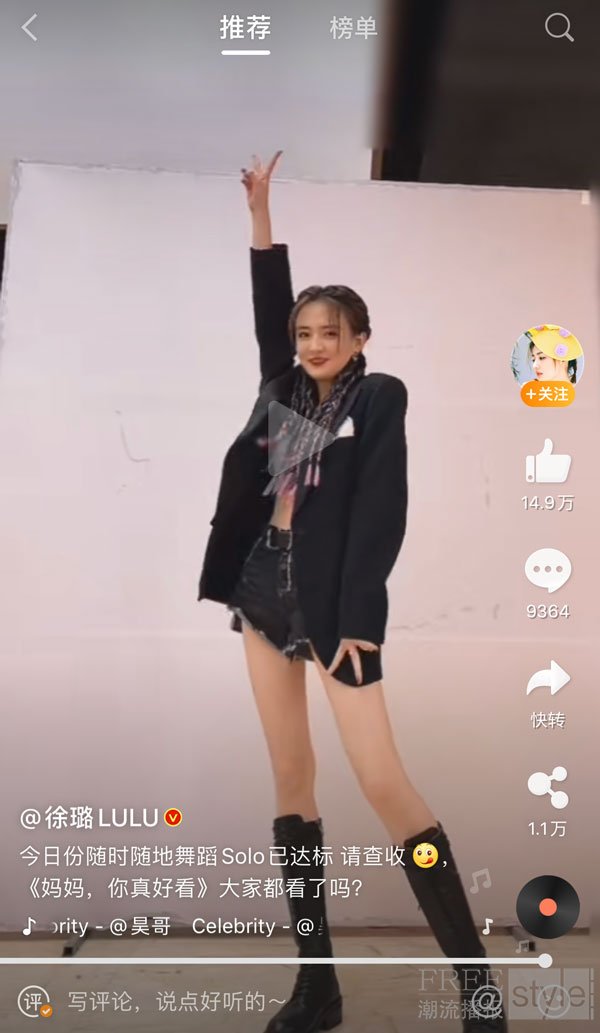Like the video with thumbs-up
600x1033 pixels.
pos(548,461)
